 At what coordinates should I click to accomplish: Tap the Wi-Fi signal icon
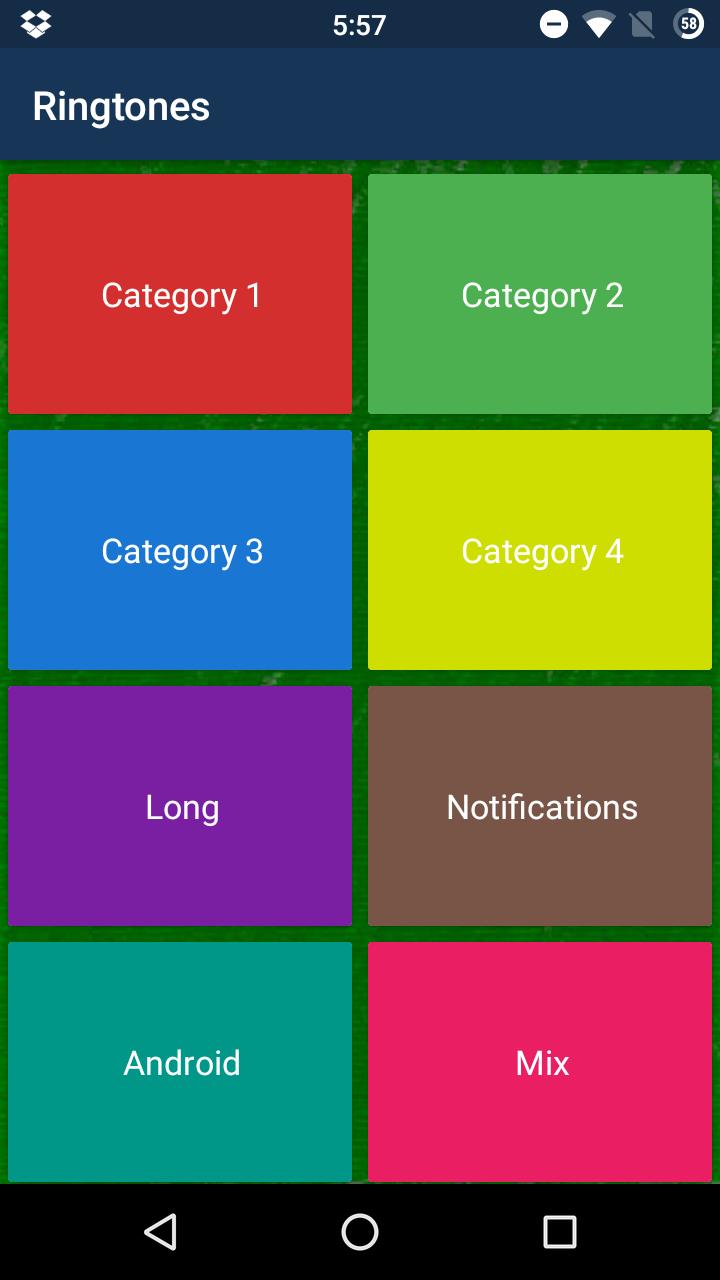pyautogui.click(x=598, y=23)
